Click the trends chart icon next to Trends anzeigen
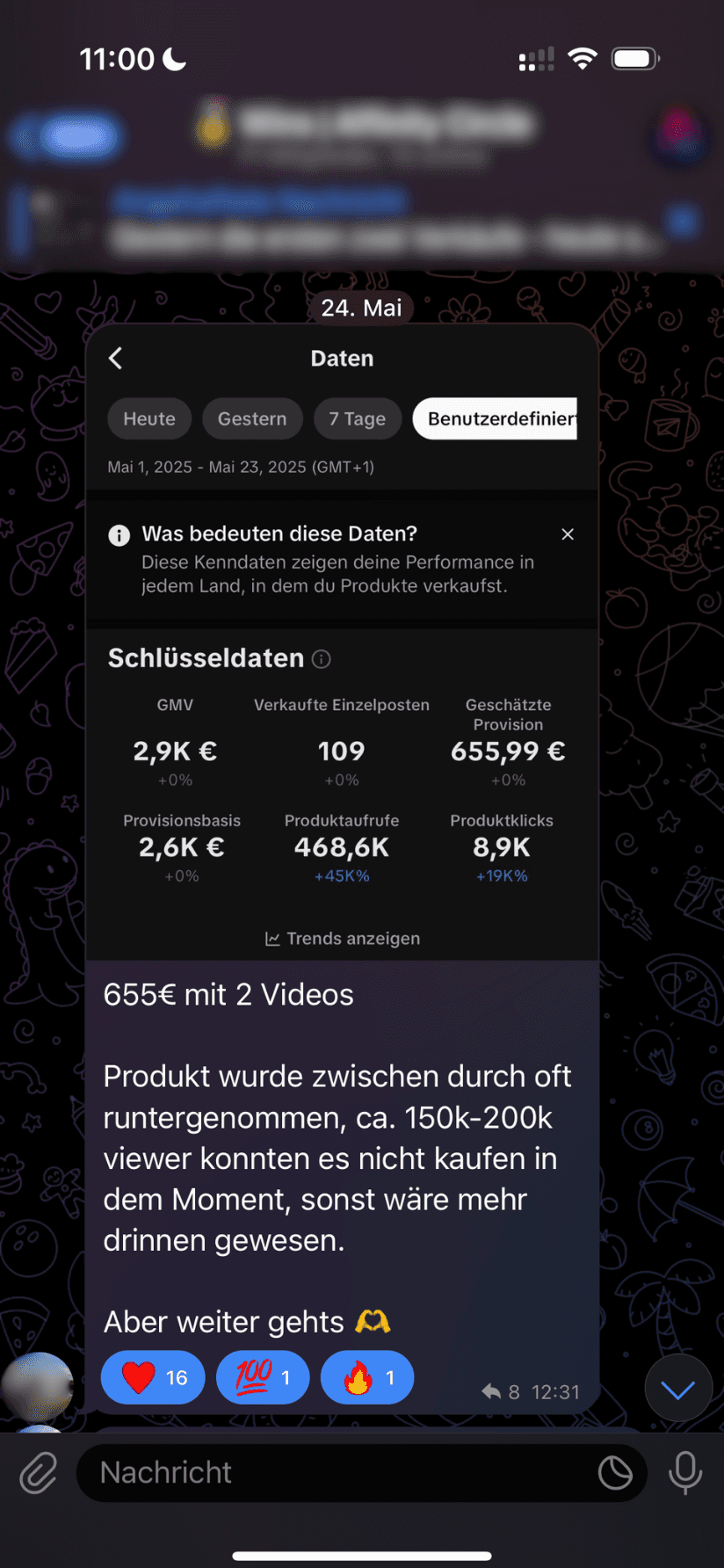 coord(273,938)
